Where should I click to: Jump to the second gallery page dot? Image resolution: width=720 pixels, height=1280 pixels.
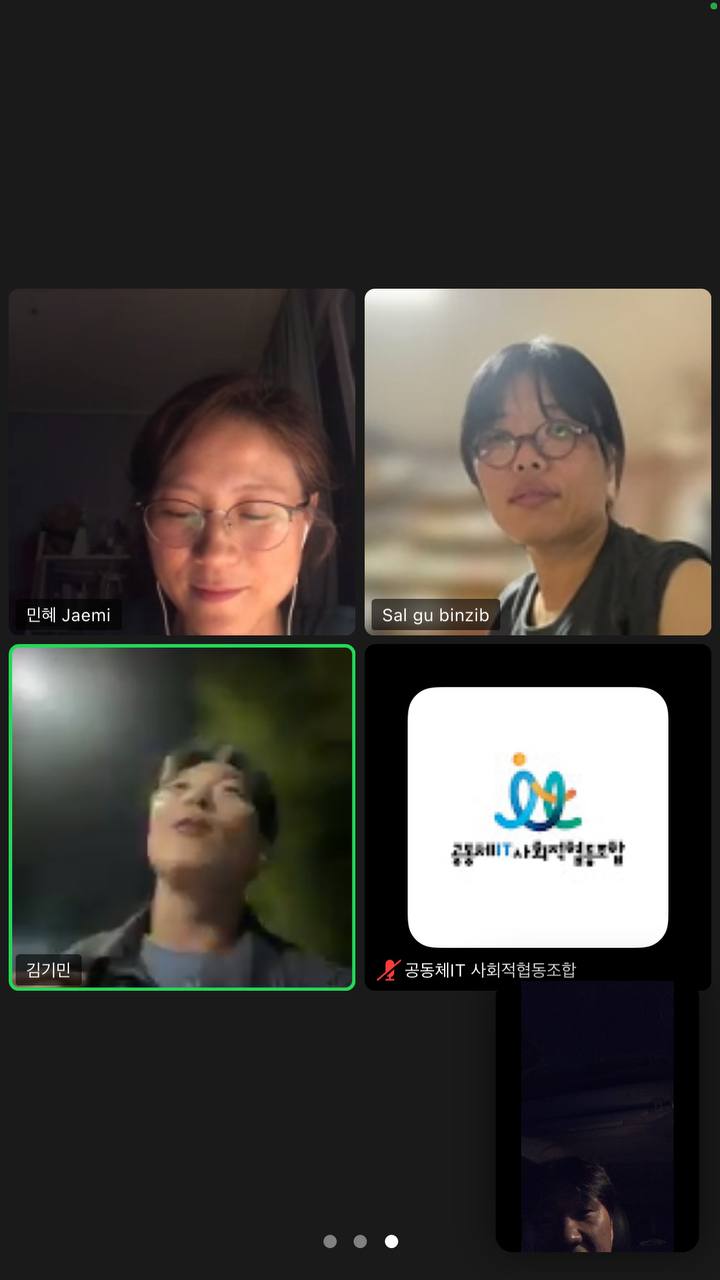click(360, 1241)
